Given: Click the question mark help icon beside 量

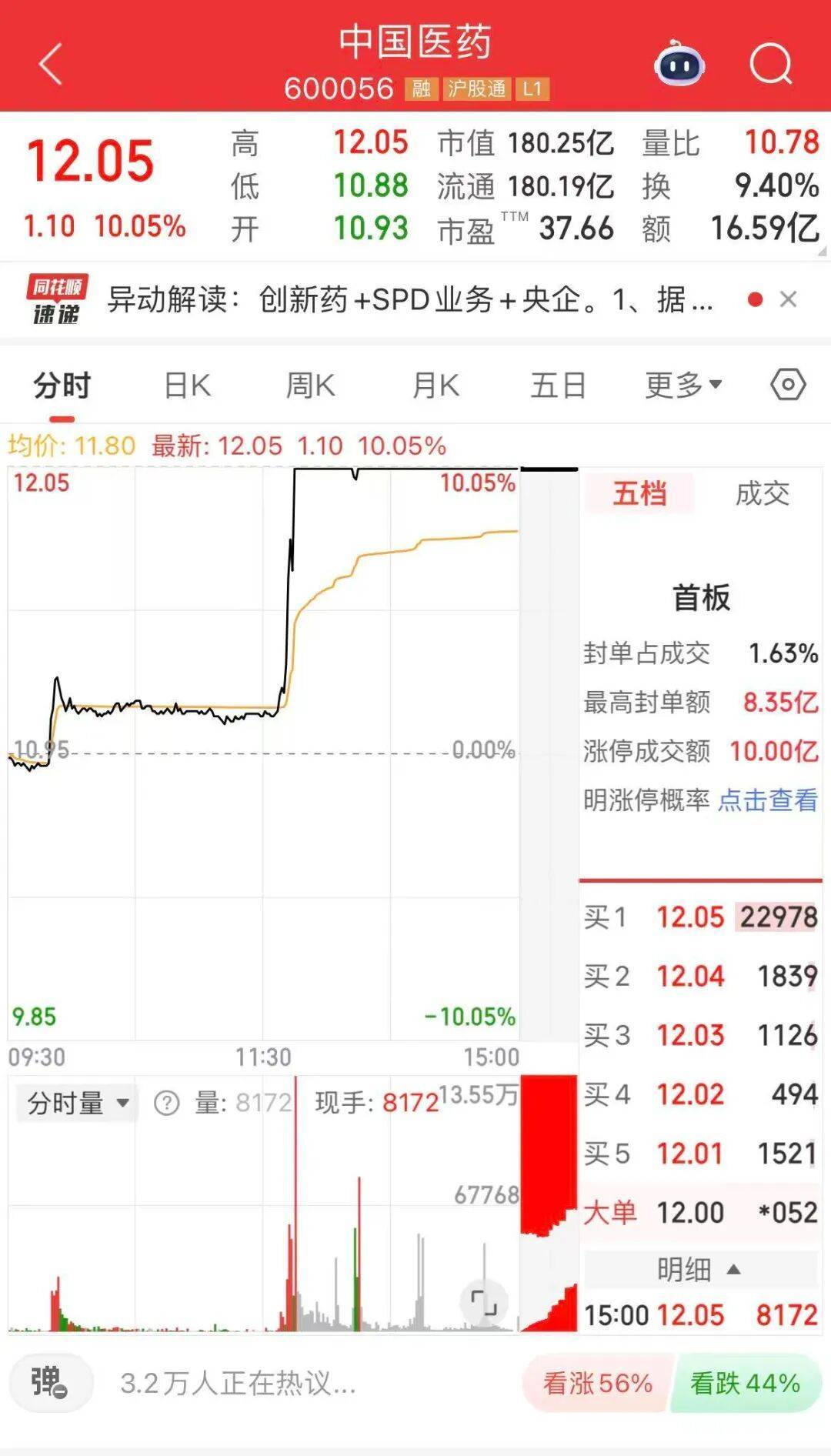Looking at the screenshot, I should point(169,1102).
